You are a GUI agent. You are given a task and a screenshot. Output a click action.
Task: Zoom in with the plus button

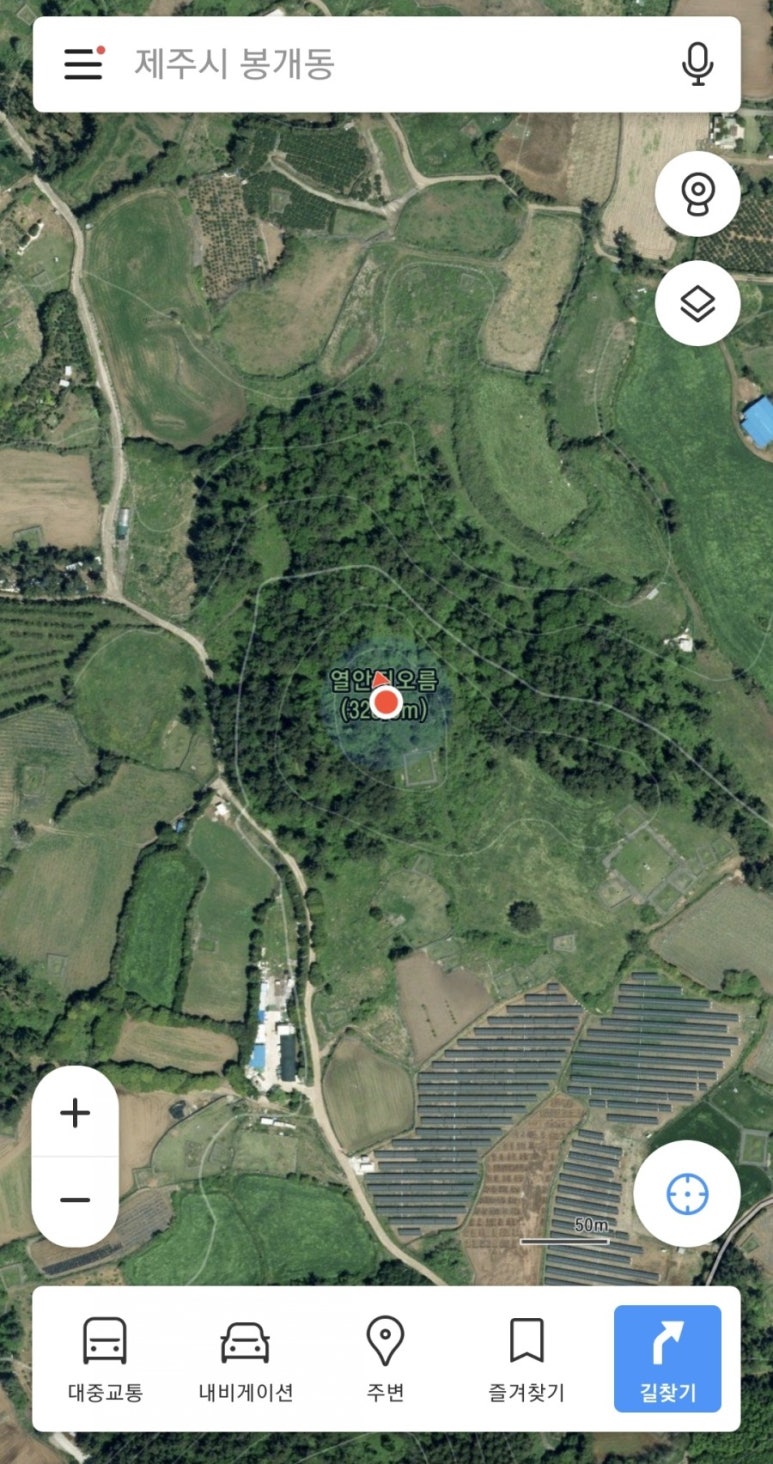[75, 1113]
